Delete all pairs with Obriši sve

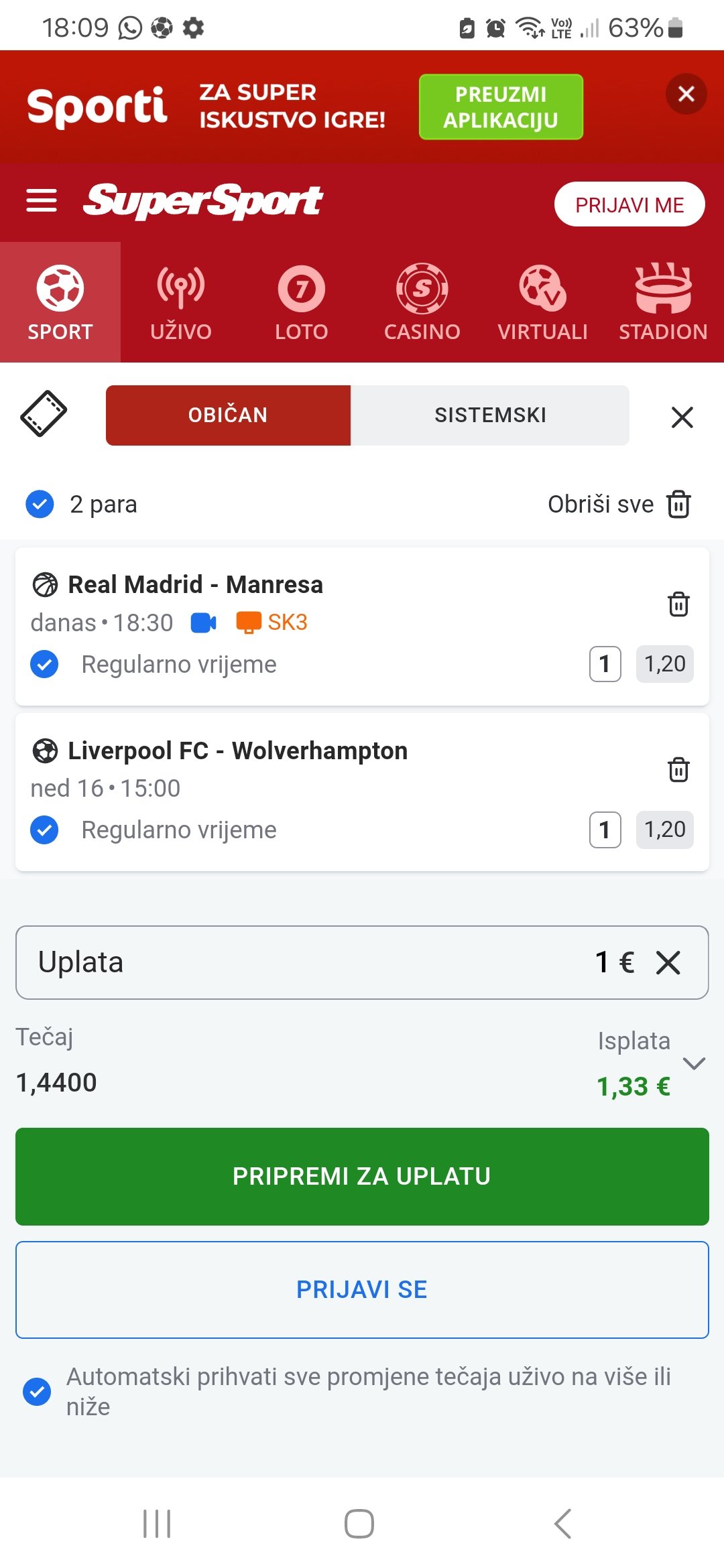point(619,505)
